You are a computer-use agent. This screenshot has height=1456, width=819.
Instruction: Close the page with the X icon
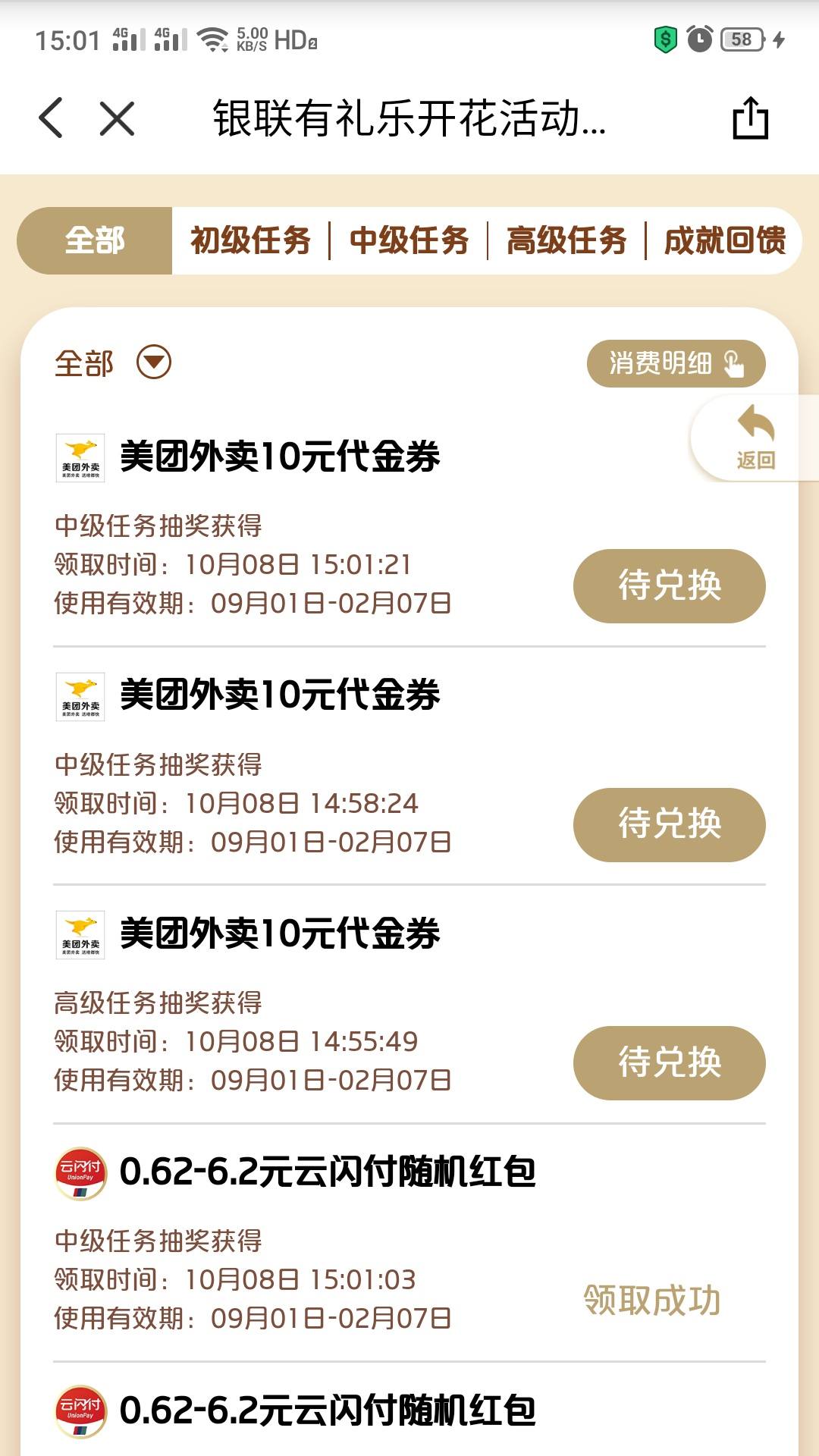click(117, 118)
